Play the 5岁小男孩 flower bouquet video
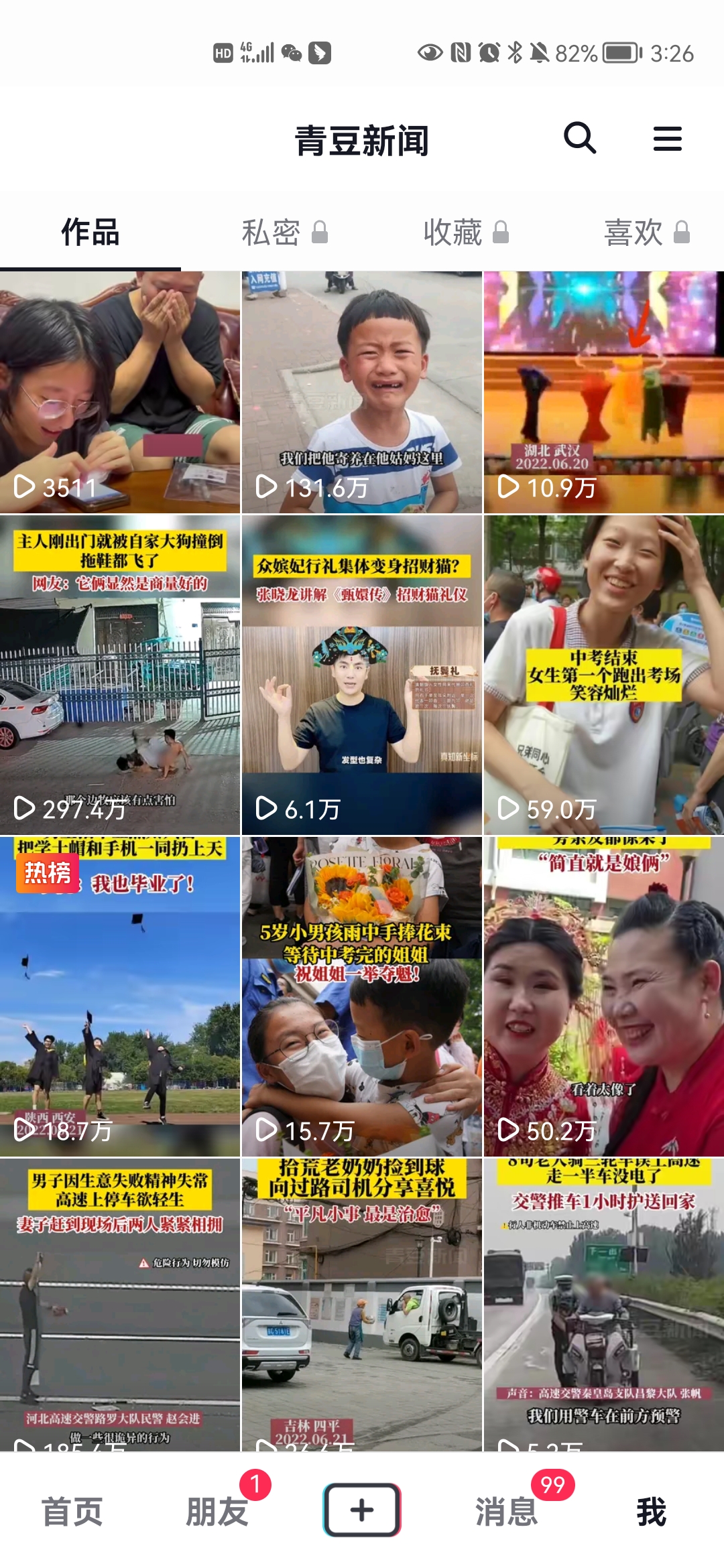 click(361, 996)
